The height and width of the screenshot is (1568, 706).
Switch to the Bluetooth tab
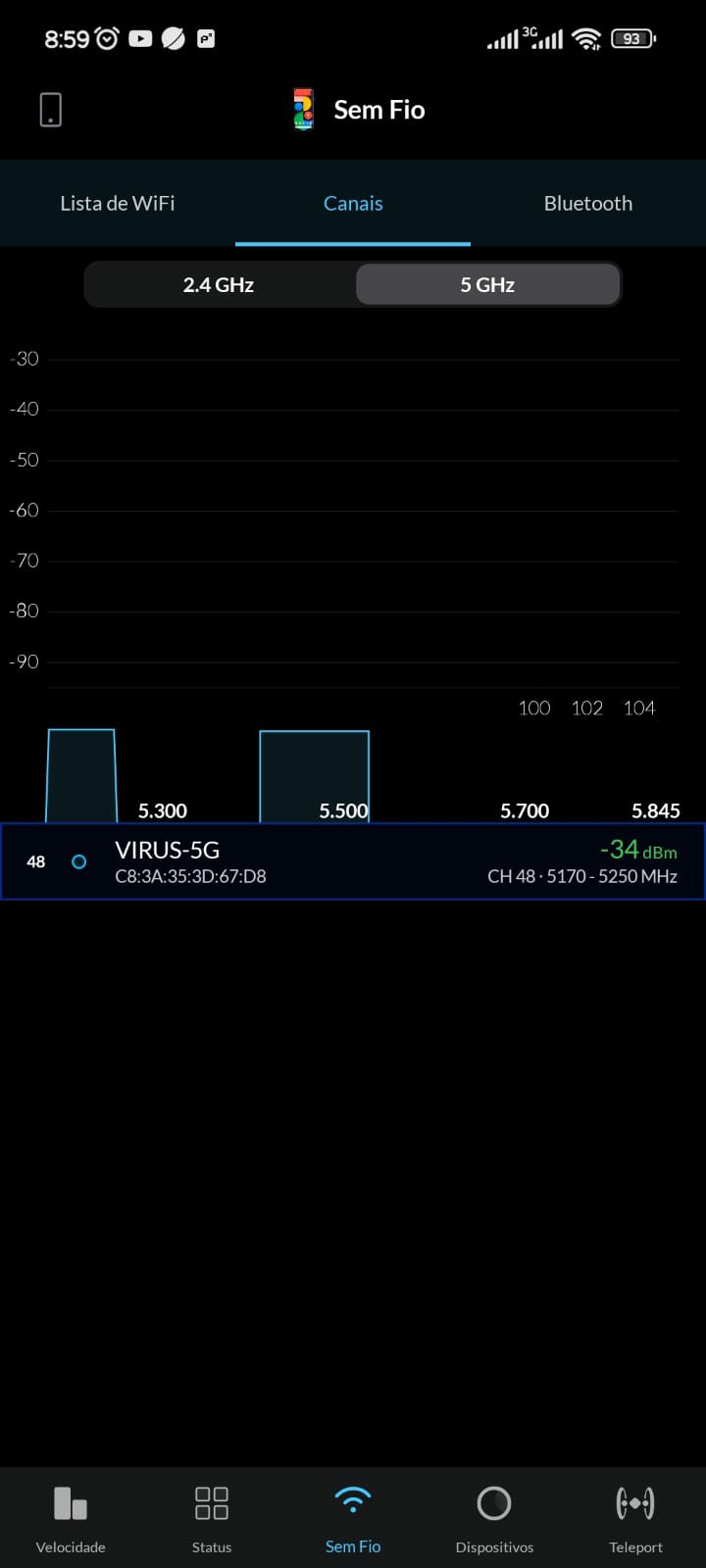click(x=587, y=204)
